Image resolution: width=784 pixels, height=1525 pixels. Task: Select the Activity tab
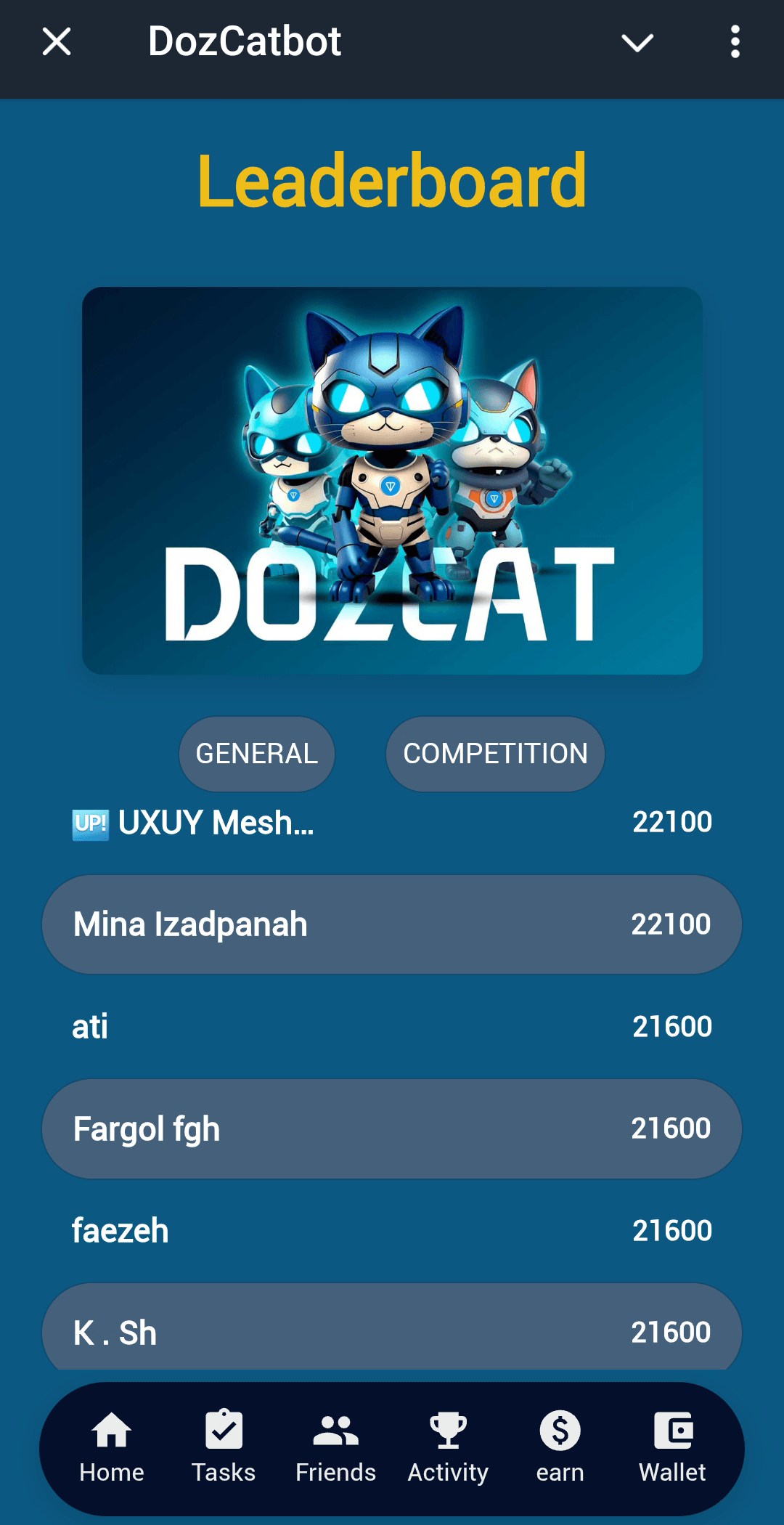tap(448, 1447)
